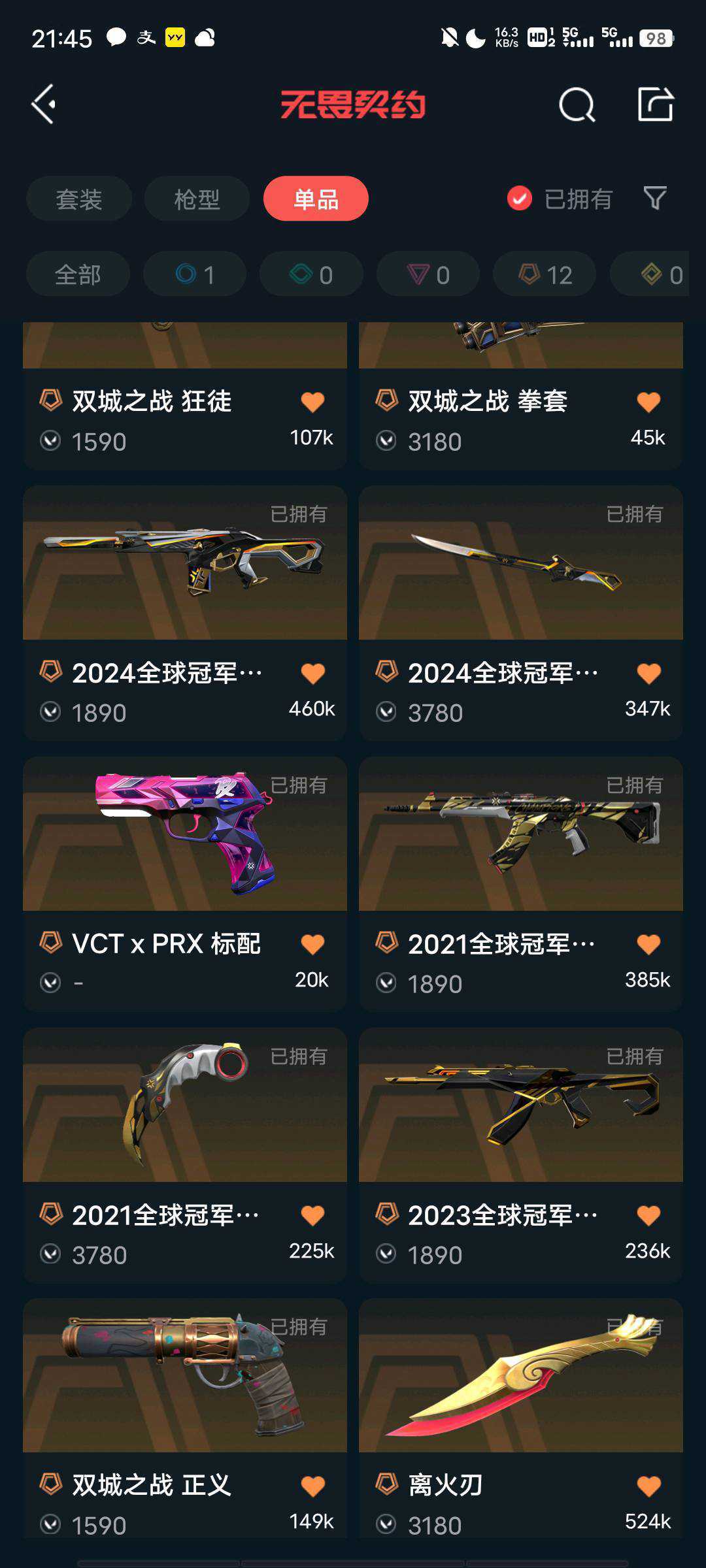The width and height of the screenshot is (706, 1568).
Task: Like the 双城之战 狂徒 skin
Action: coord(312,402)
